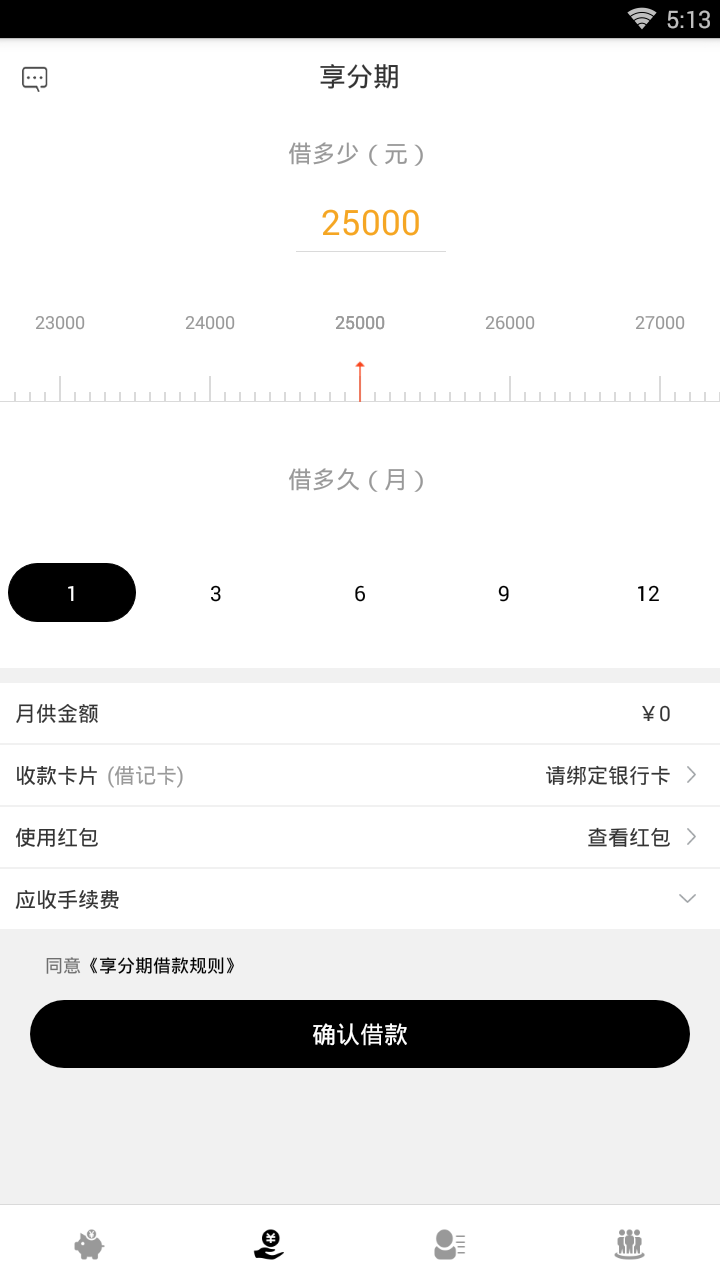Pick the 9 month loan term
This screenshot has height=1280, width=720.
[x=504, y=594]
